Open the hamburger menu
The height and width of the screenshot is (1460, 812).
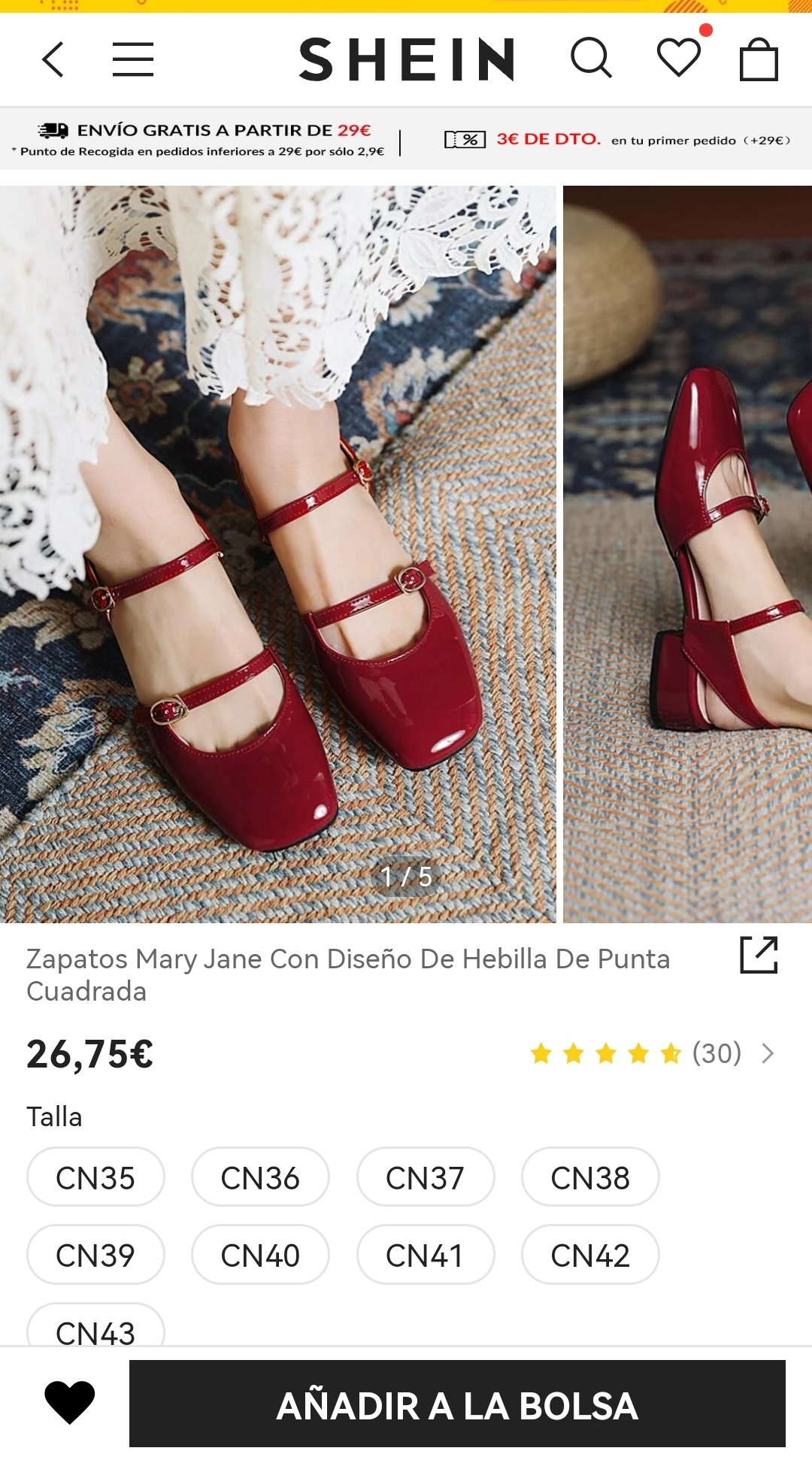point(133,59)
